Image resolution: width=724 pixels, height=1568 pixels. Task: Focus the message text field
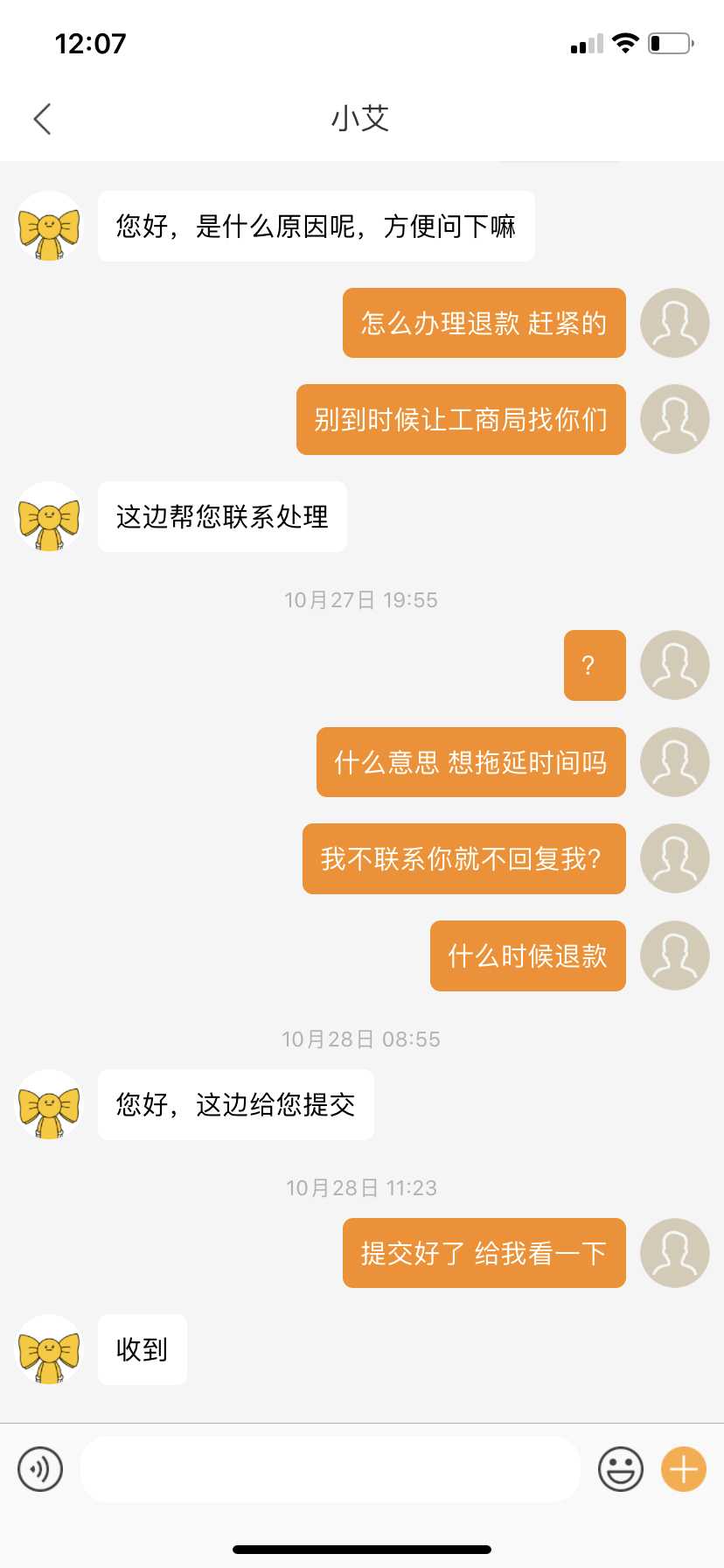pyautogui.click(x=331, y=1469)
